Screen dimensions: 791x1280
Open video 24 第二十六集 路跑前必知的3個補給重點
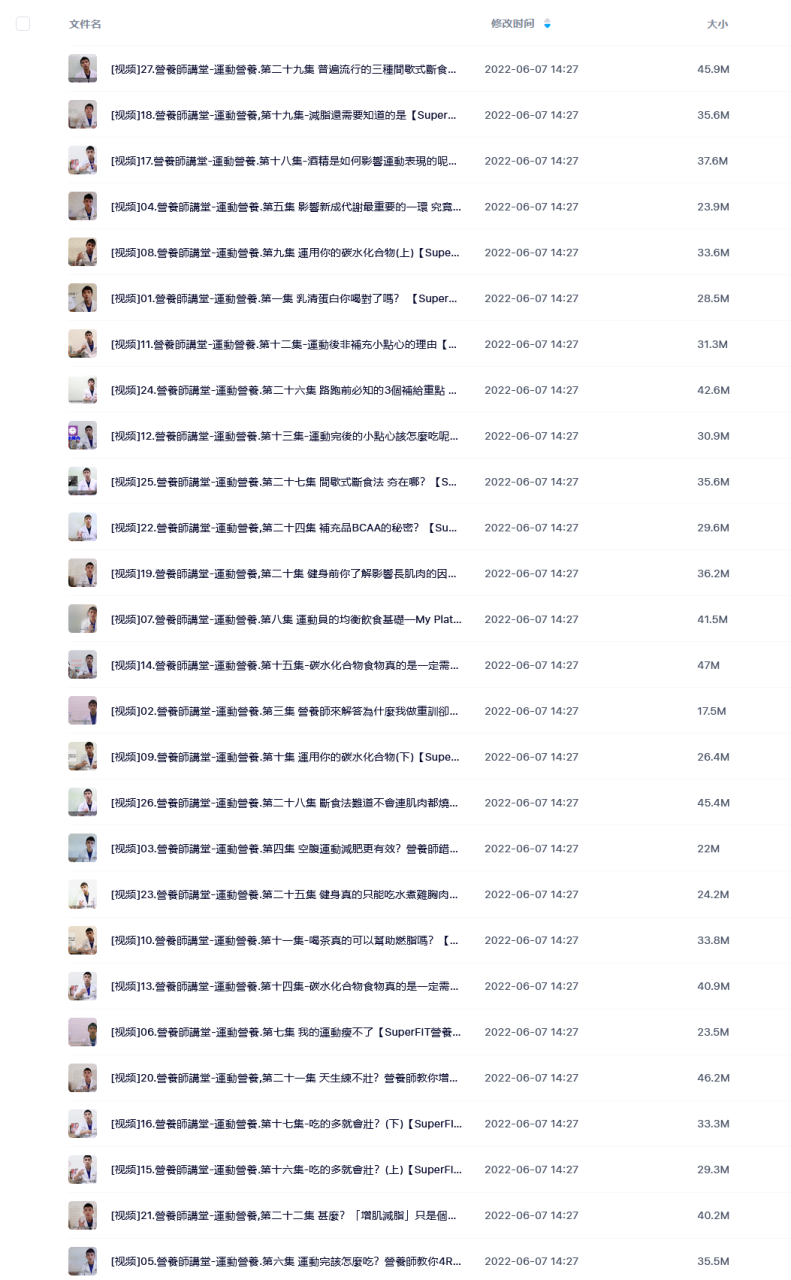(284, 390)
